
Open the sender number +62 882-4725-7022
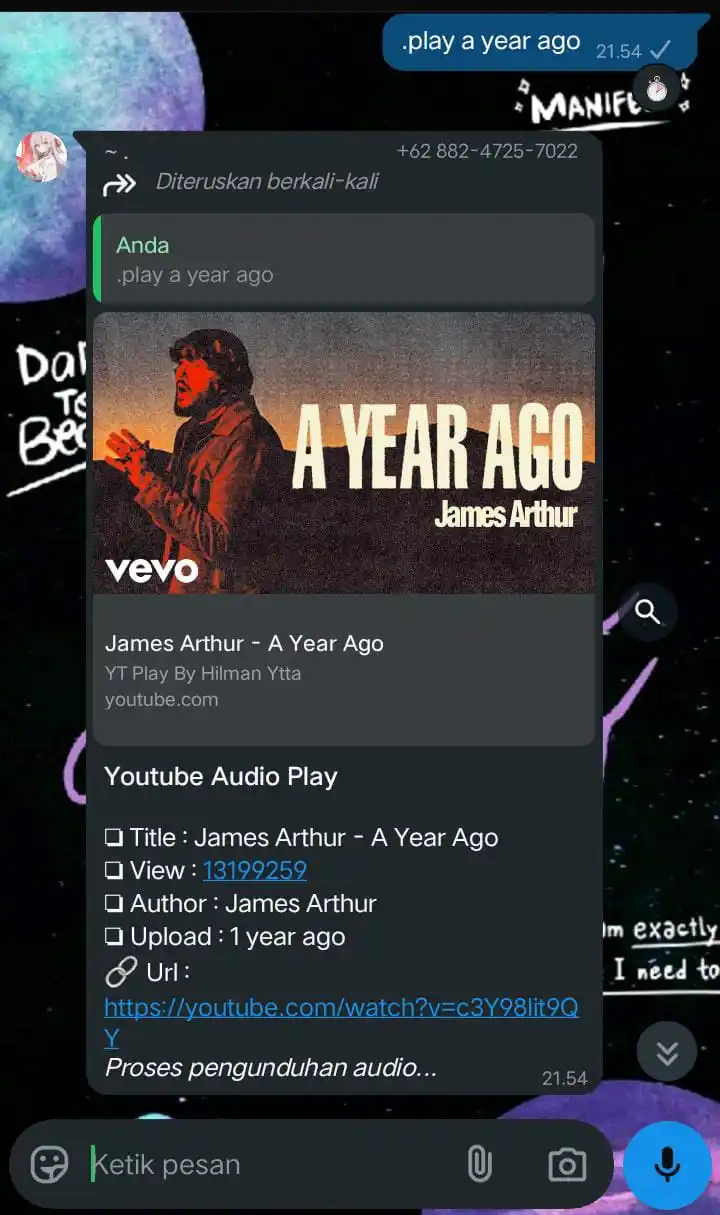point(487,151)
